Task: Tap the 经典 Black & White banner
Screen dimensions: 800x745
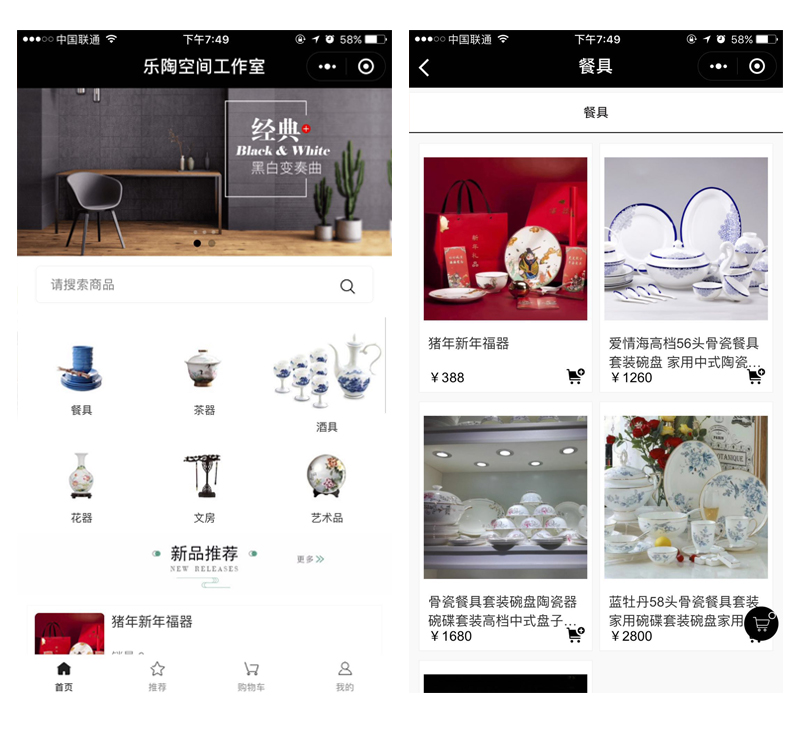Action: tap(204, 170)
